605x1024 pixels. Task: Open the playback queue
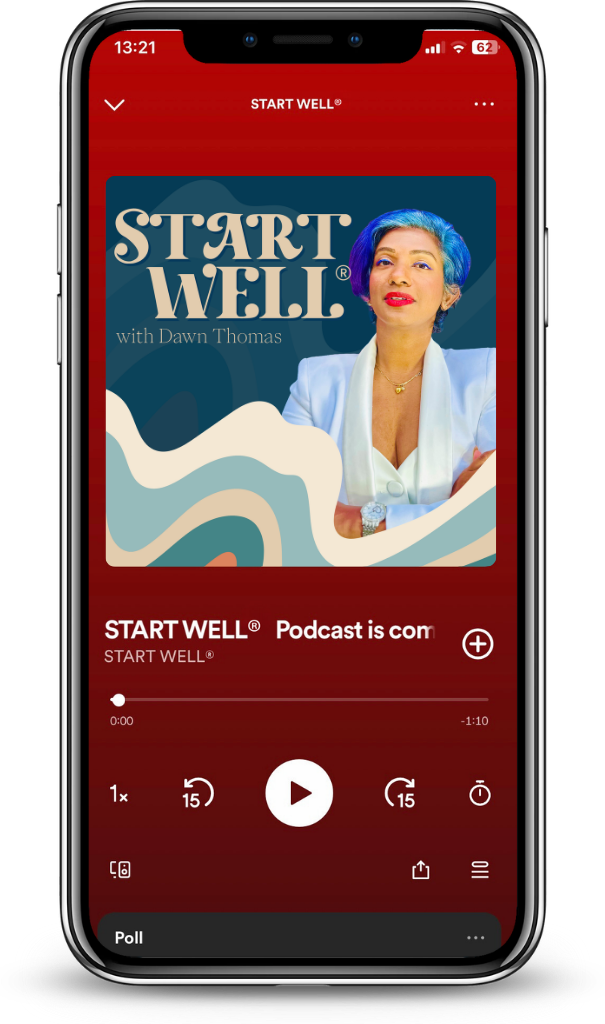coord(480,870)
